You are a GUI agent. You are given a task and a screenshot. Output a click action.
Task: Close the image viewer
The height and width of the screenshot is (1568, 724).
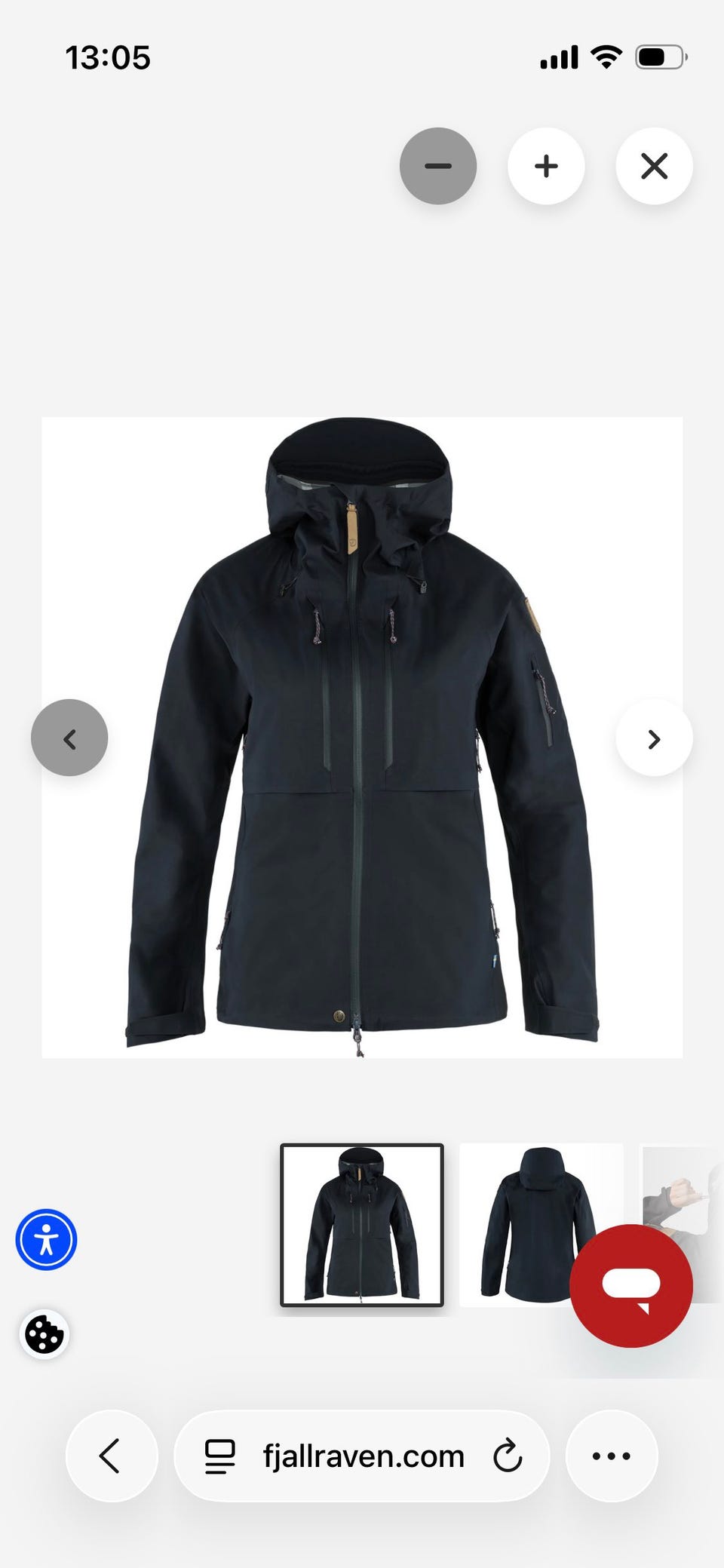pyautogui.click(x=654, y=166)
